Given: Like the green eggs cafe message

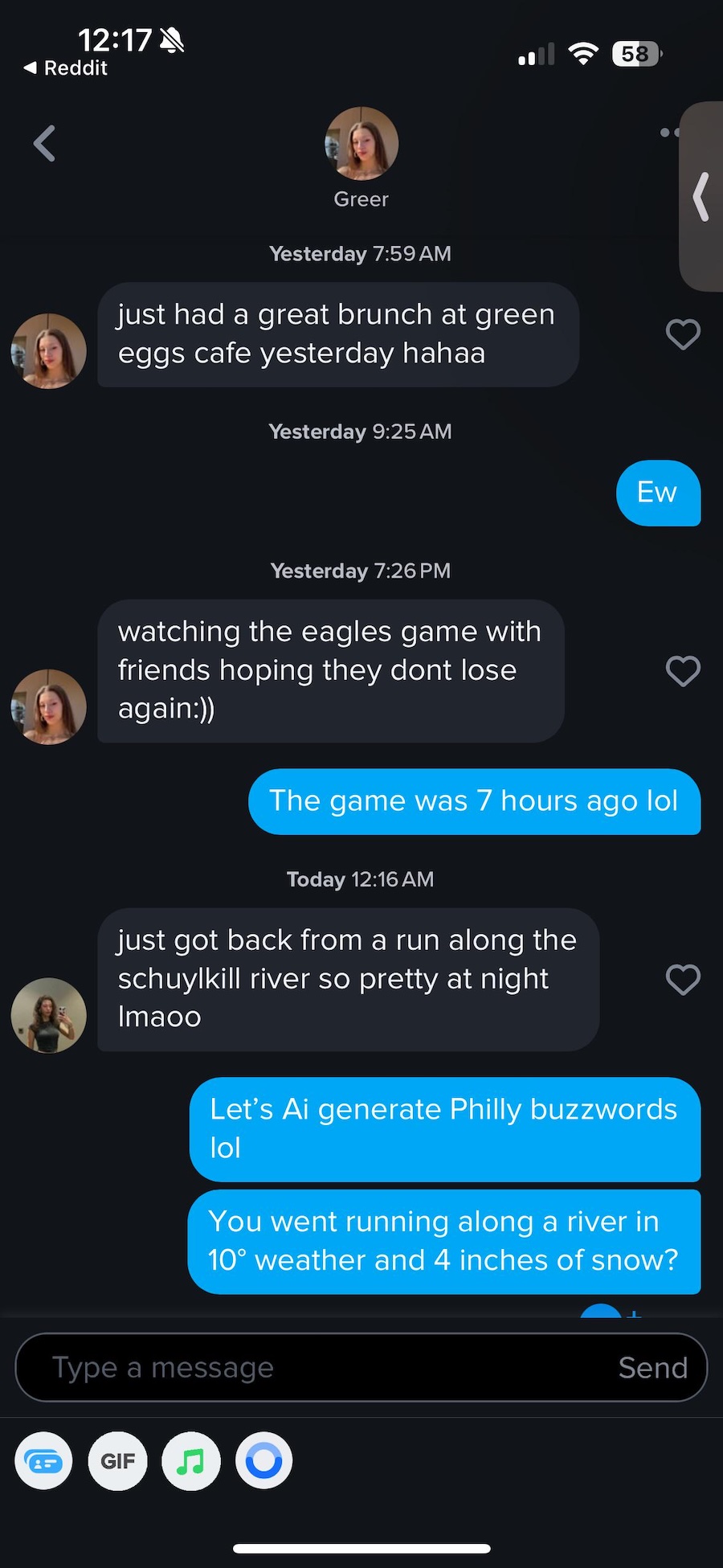Looking at the screenshot, I should [683, 334].
